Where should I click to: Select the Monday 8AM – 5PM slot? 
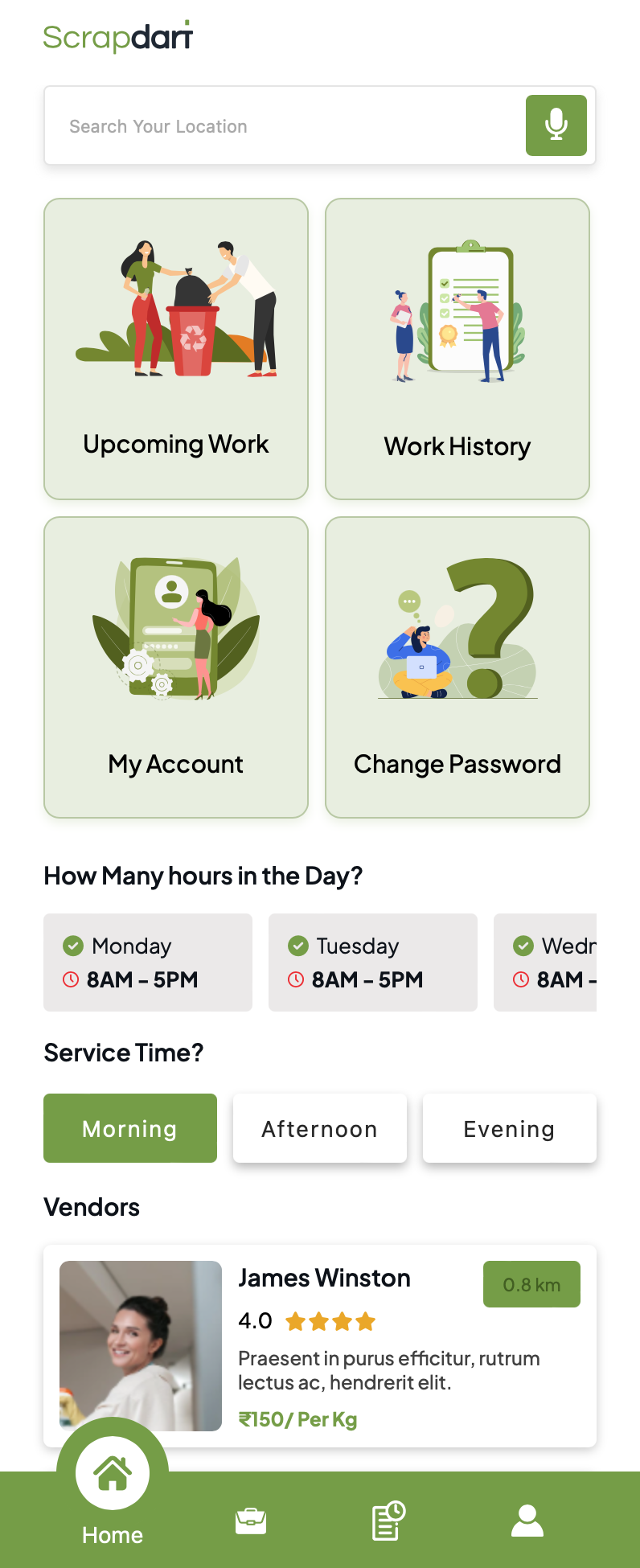(148, 963)
